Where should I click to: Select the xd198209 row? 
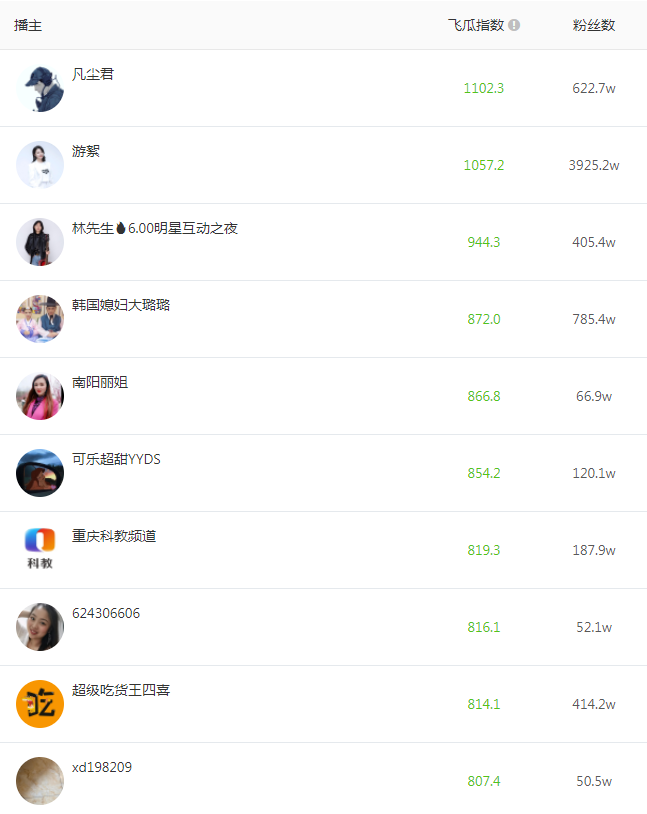[102, 767]
